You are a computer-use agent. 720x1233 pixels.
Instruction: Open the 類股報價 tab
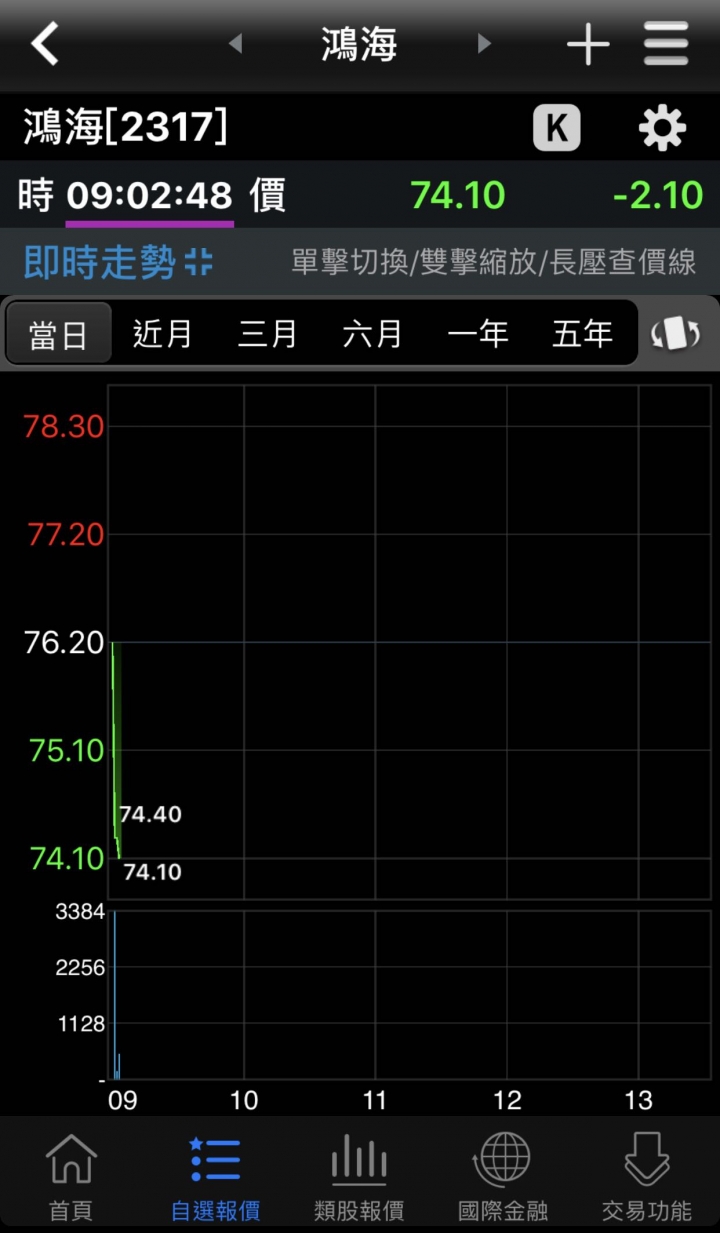coord(359,1177)
